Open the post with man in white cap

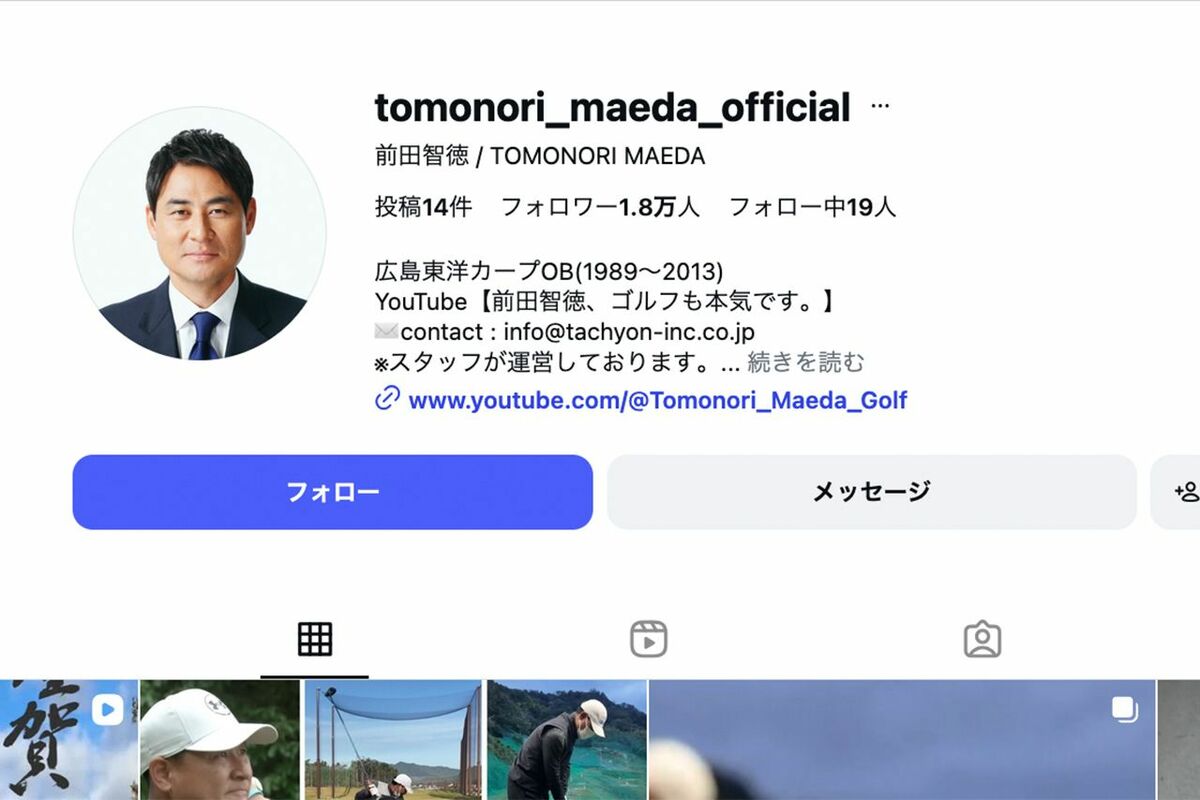220,740
